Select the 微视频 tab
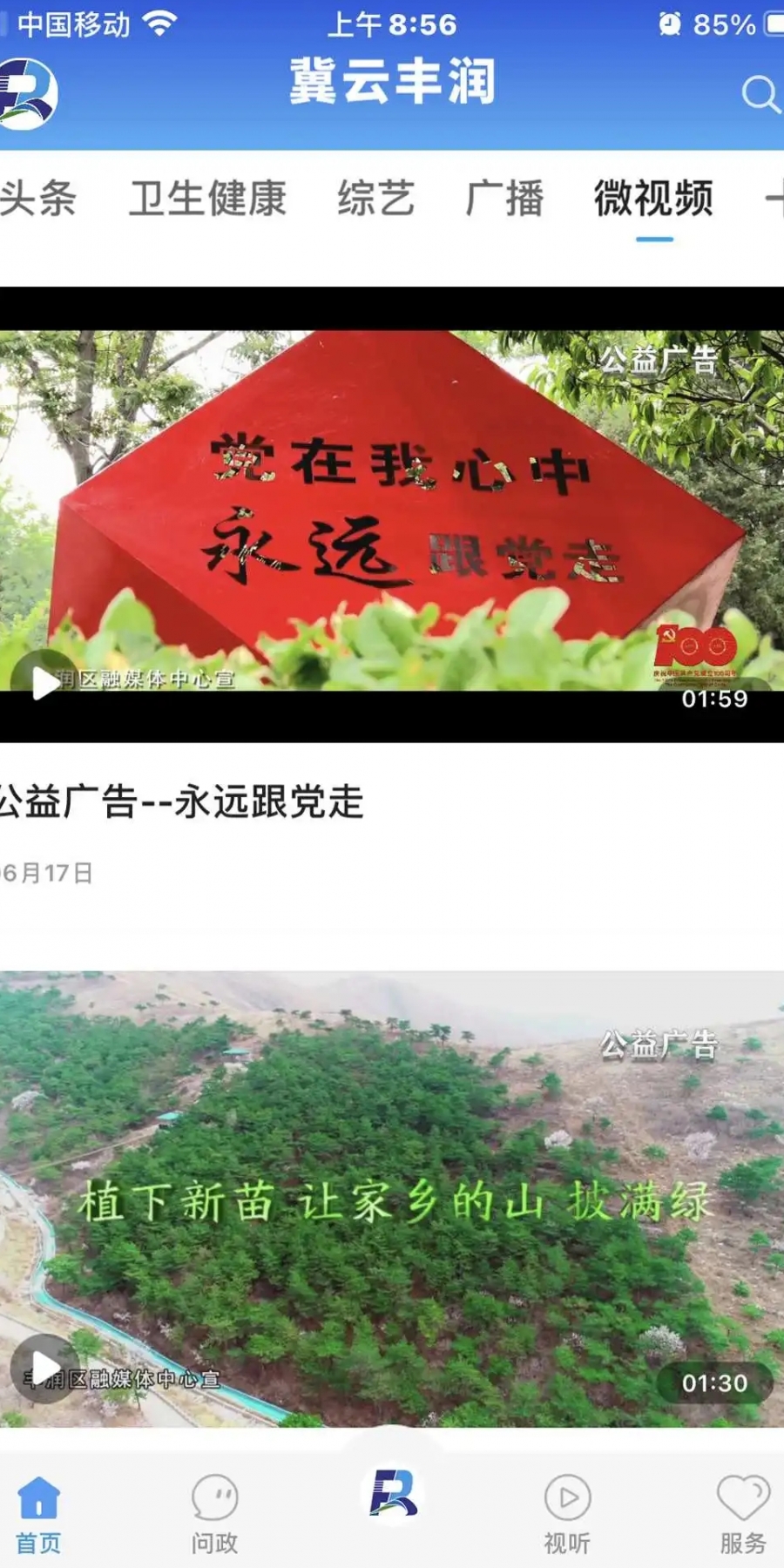 [653, 199]
